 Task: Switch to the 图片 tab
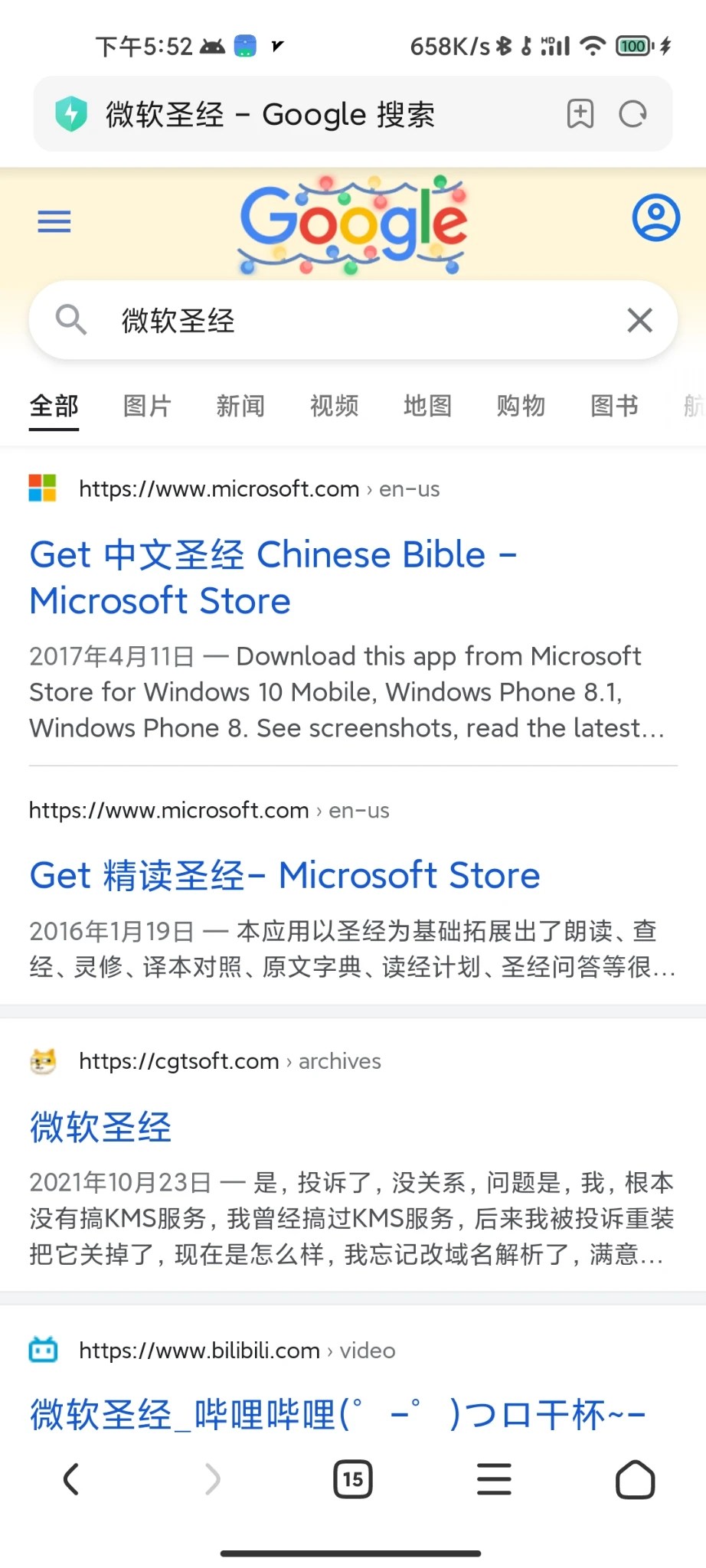(x=147, y=406)
